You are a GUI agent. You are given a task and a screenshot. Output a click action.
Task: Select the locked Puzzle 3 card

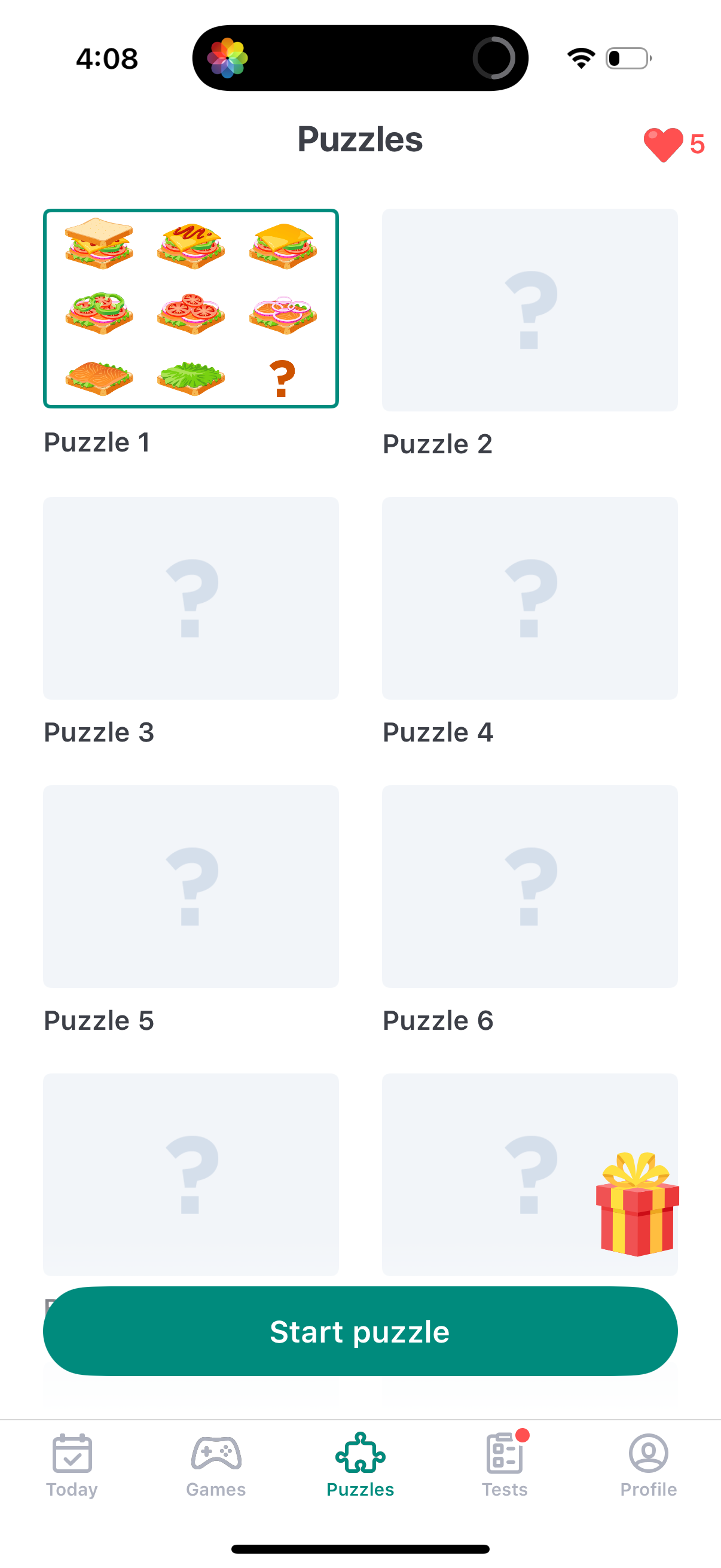(x=191, y=598)
